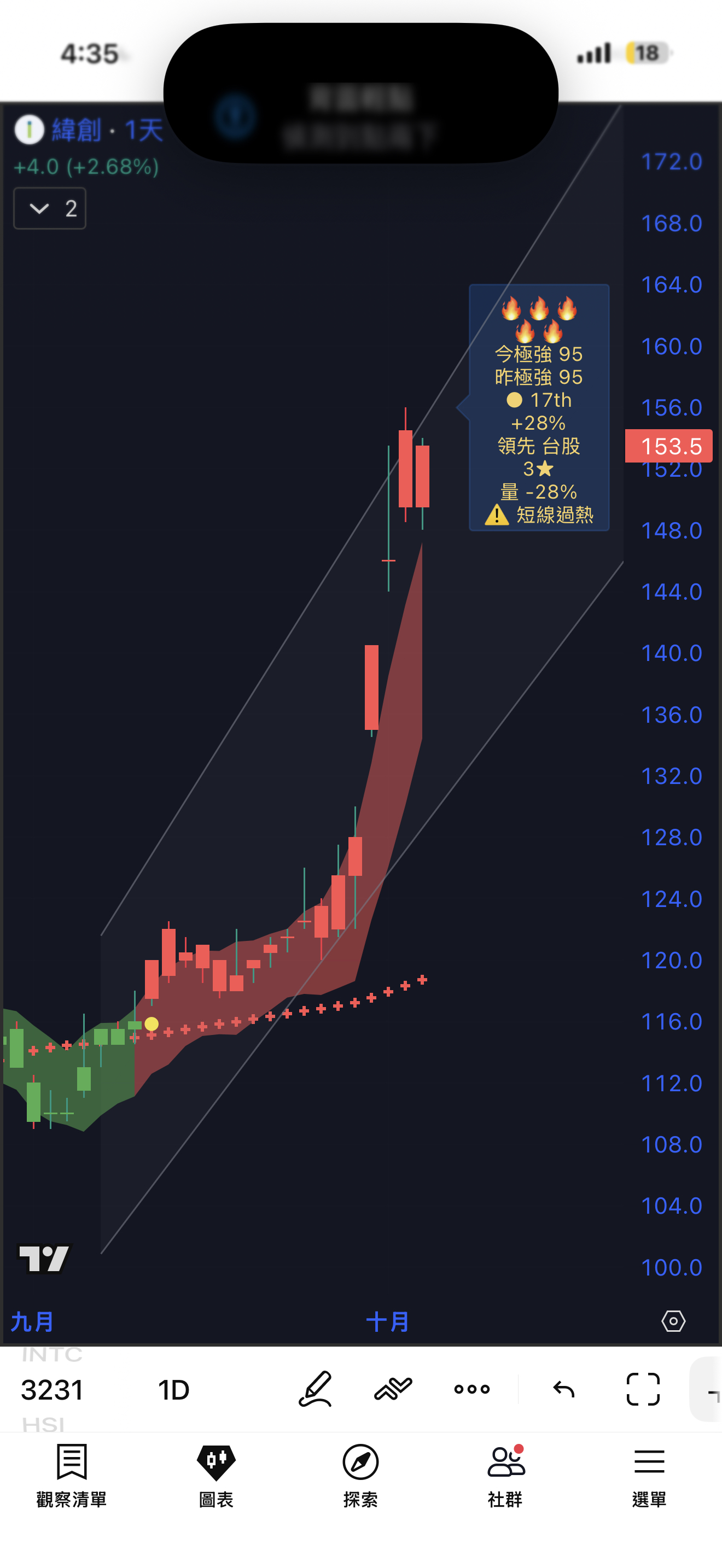Open the drawing tools pencil

click(316, 1389)
